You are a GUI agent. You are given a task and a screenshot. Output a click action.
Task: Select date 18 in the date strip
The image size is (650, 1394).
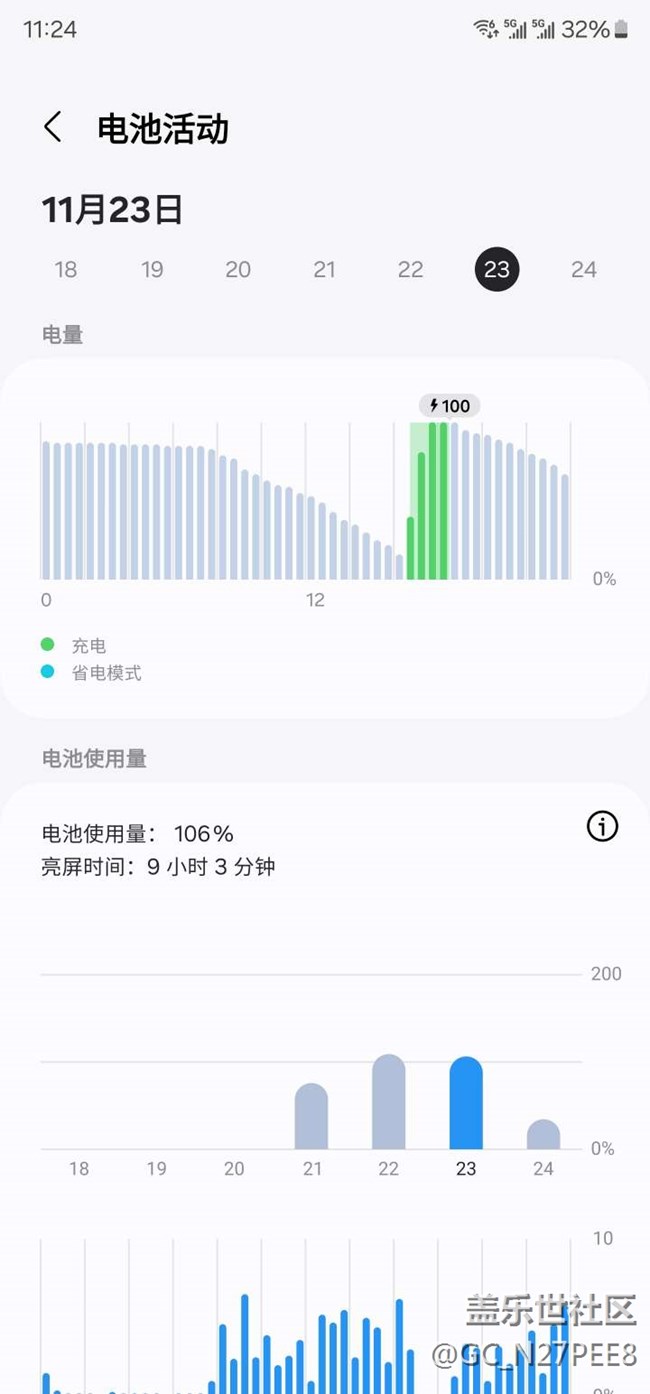click(x=66, y=270)
